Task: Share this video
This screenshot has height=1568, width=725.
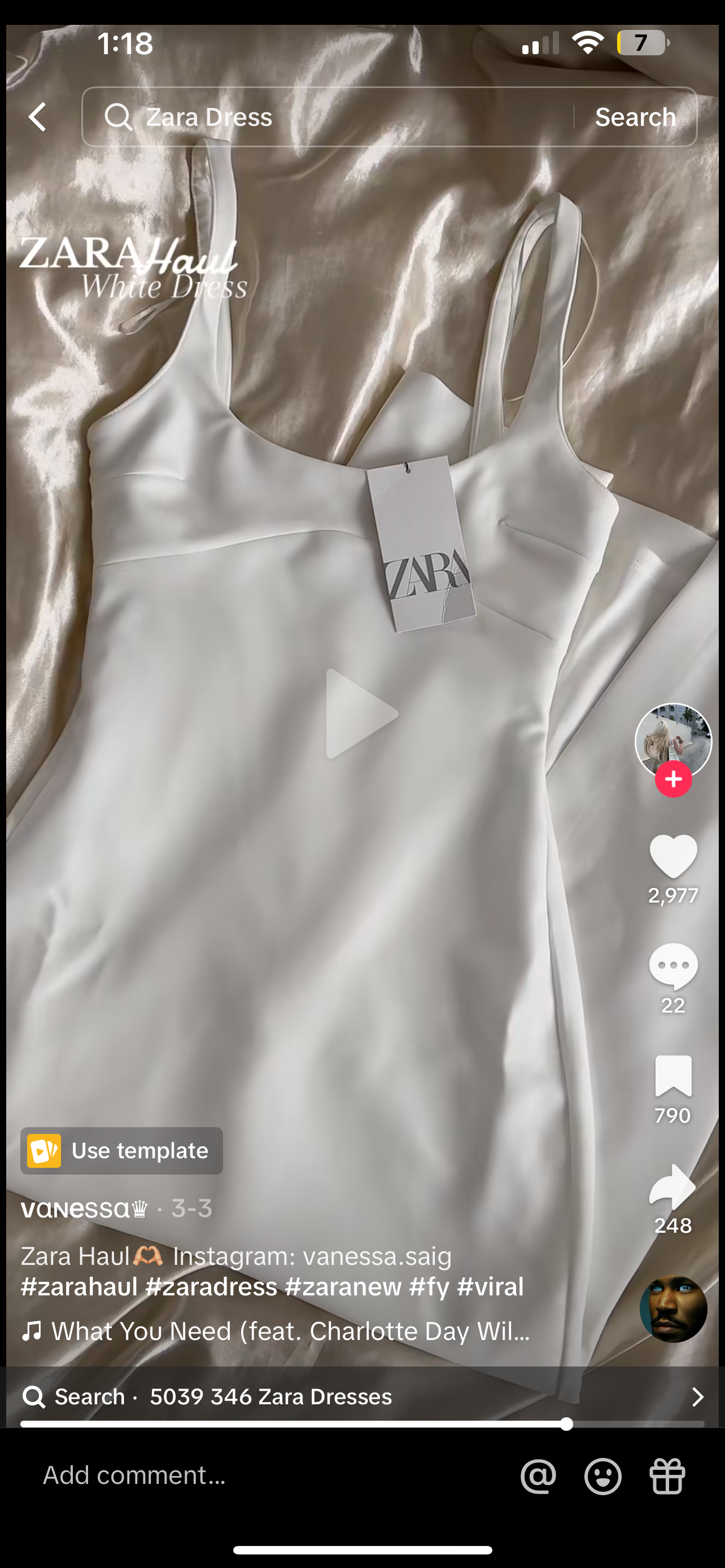Action: tap(673, 1187)
